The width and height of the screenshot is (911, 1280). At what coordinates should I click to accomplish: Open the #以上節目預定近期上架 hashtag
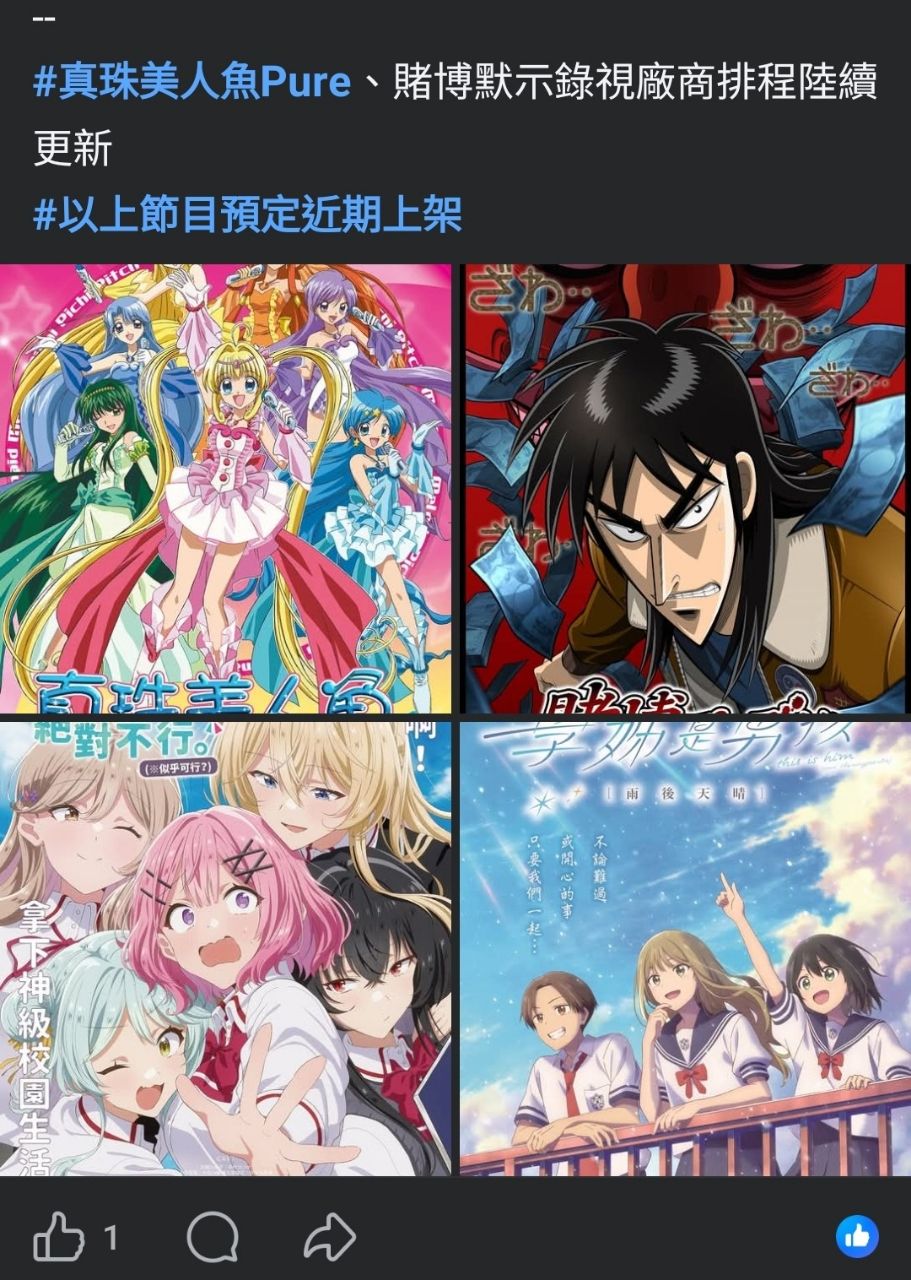247,214
